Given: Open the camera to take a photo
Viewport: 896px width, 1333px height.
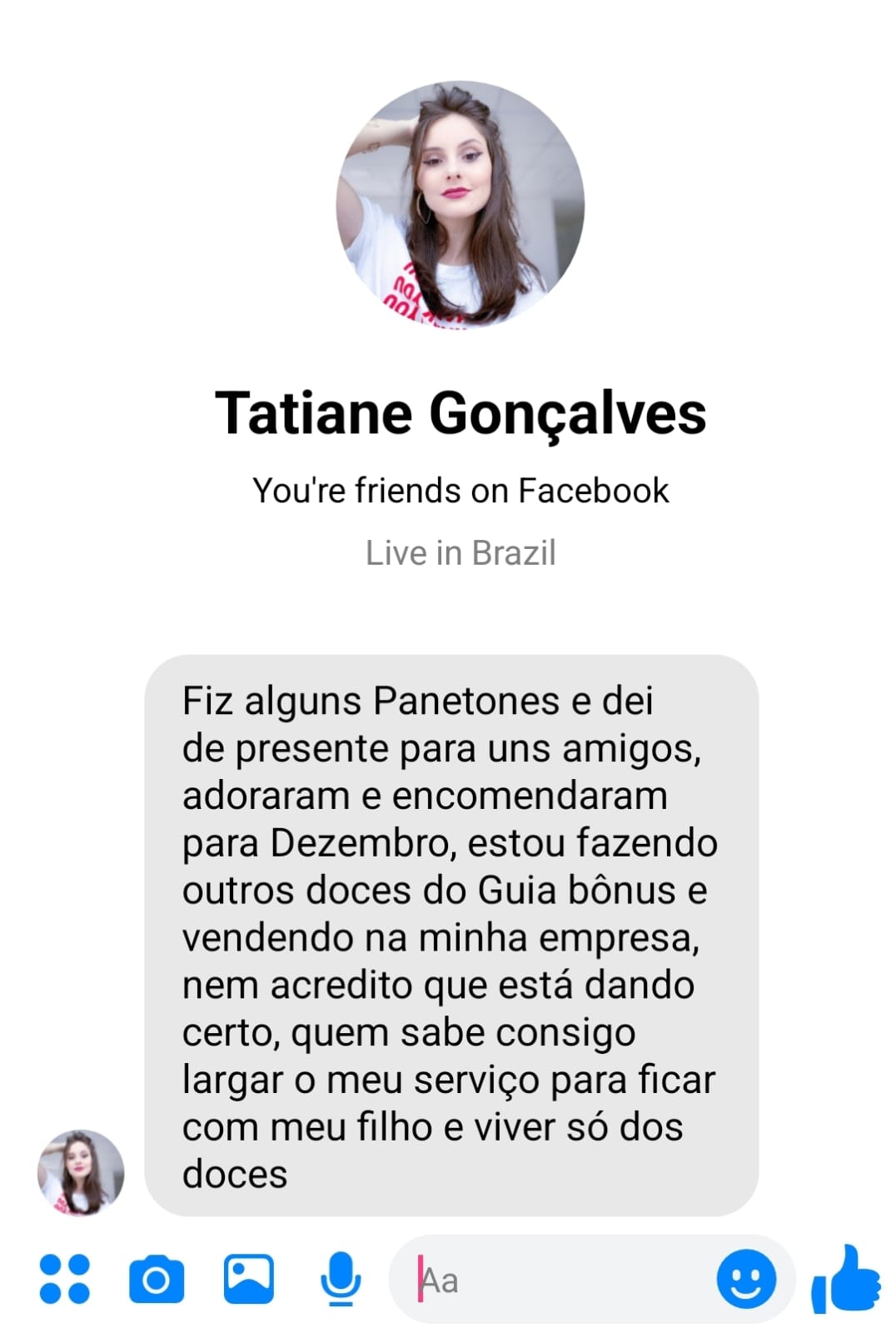Looking at the screenshot, I should pos(156,1279).
